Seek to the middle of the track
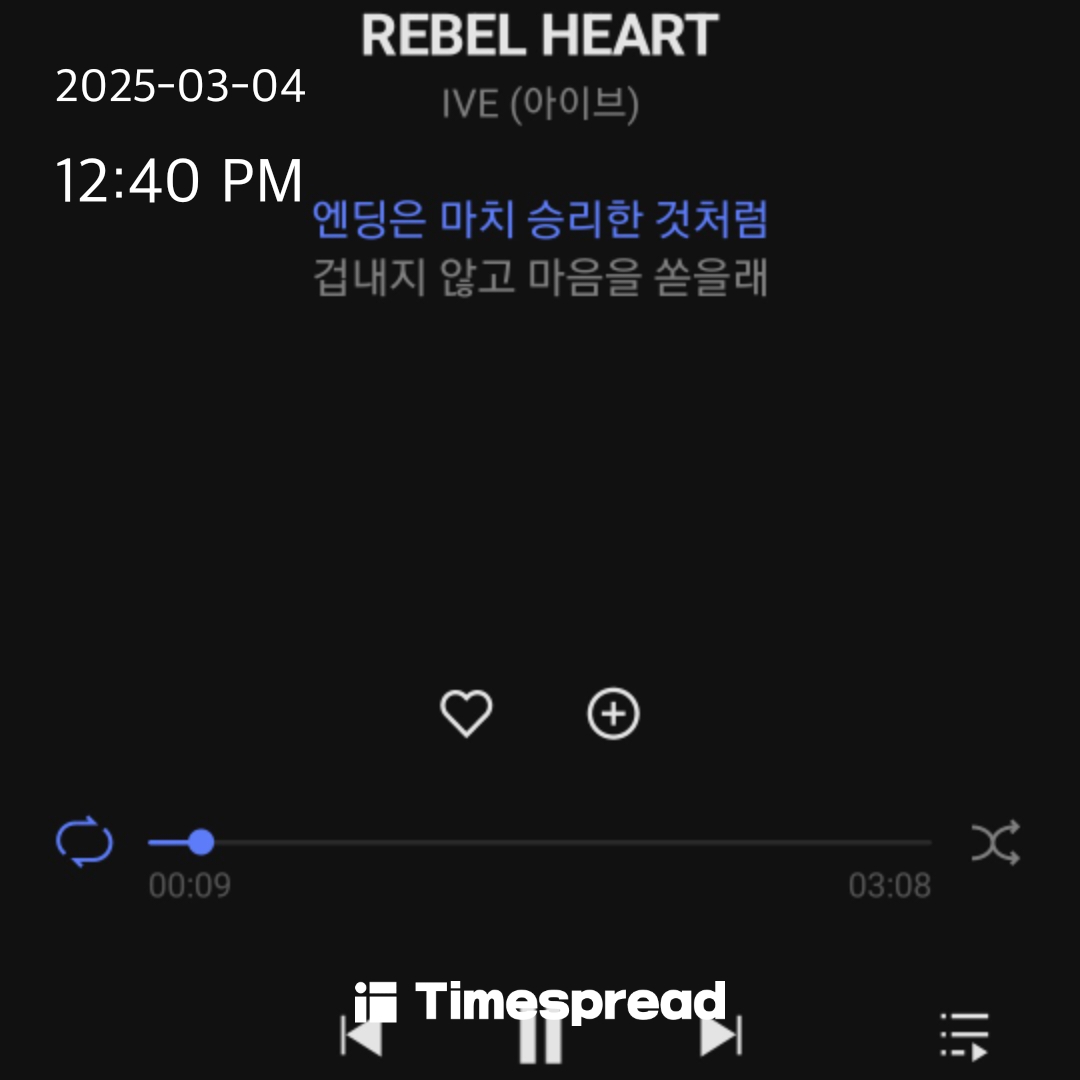The height and width of the screenshot is (1080, 1080). (x=540, y=843)
